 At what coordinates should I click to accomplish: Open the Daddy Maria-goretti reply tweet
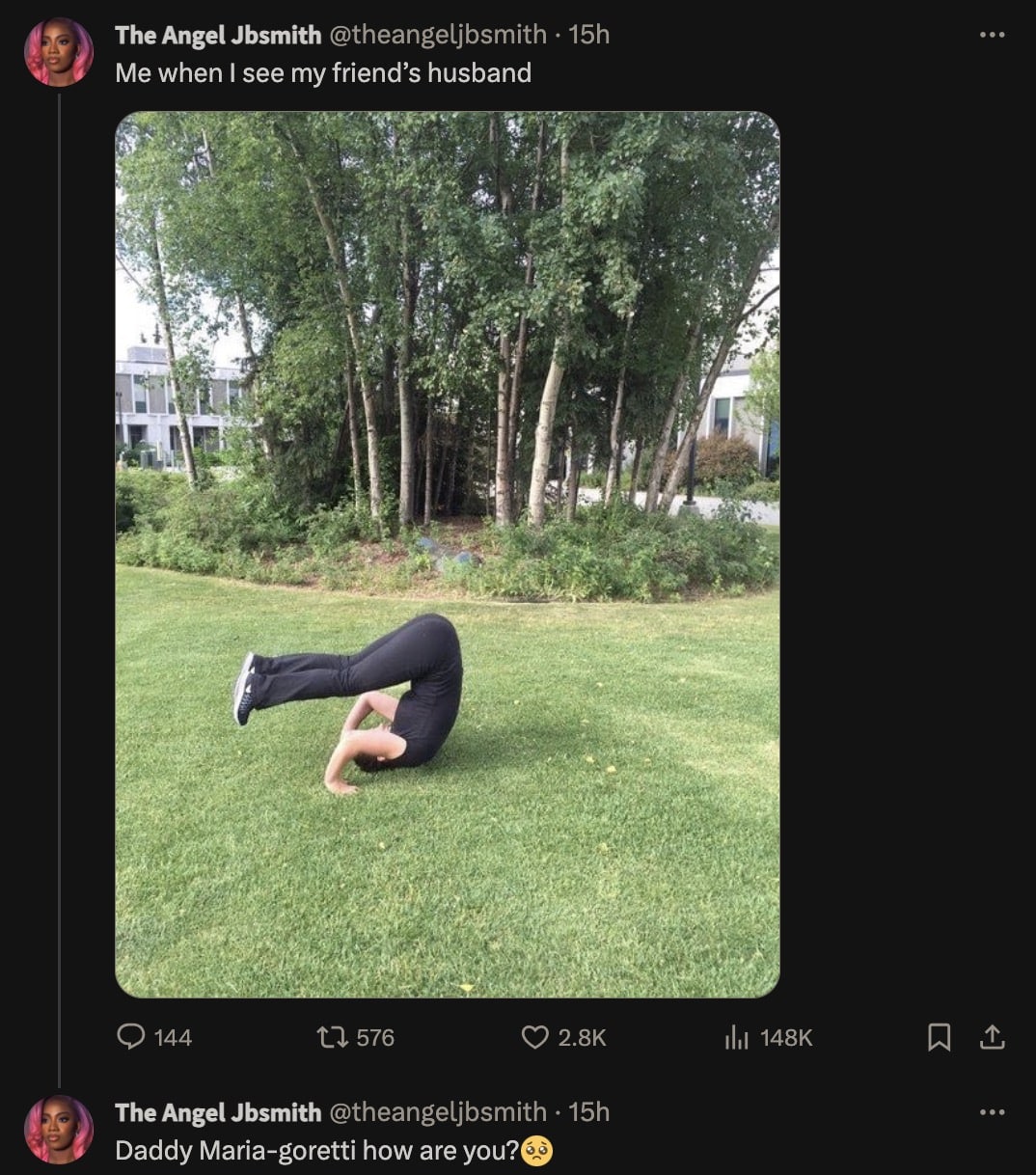316,1151
